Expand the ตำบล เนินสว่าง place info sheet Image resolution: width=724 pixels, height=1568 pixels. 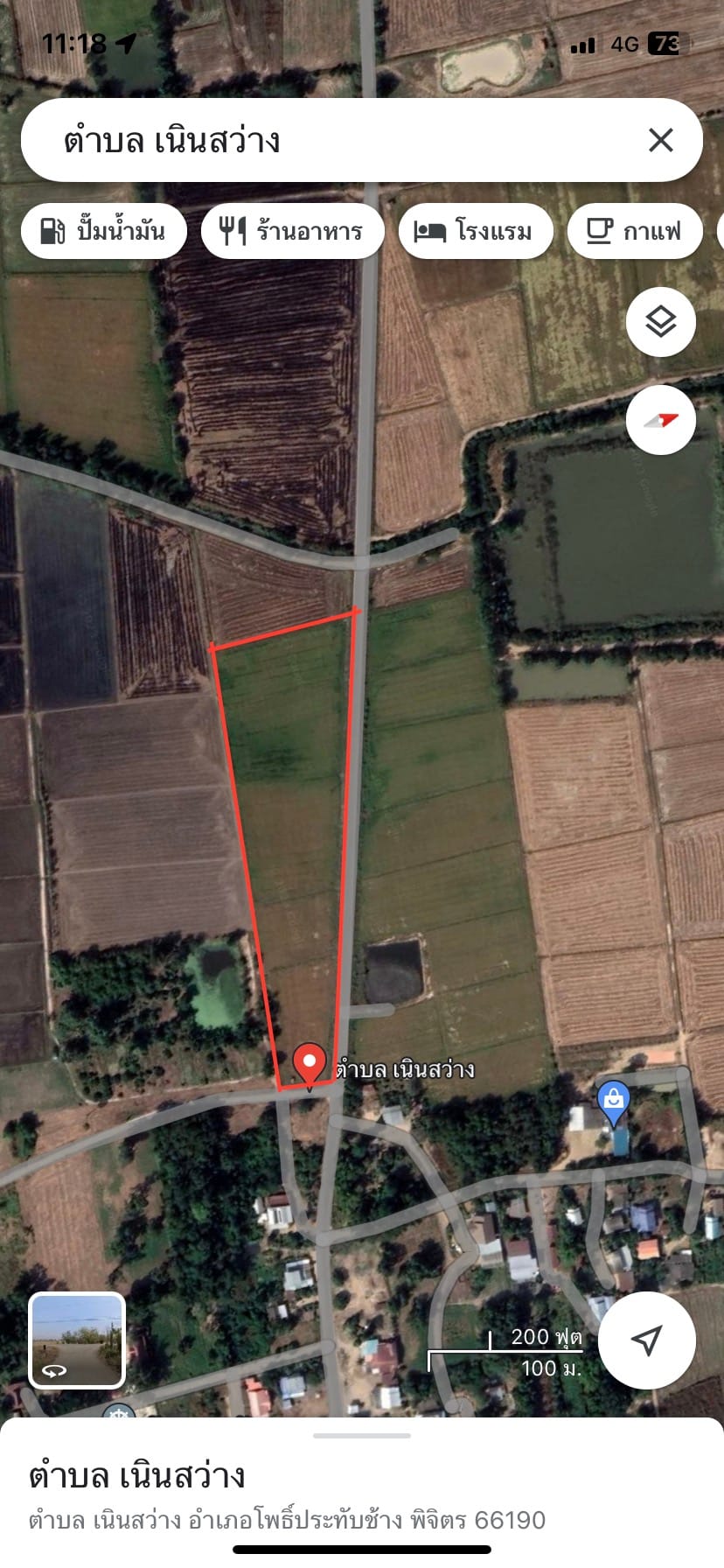click(362, 1493)
